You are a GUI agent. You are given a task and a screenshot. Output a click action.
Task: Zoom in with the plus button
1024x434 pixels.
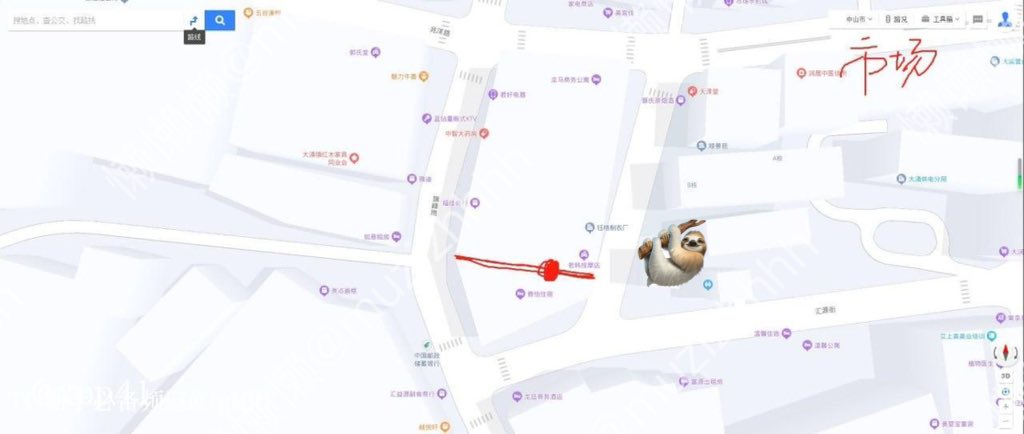(x=1006, y=406)
